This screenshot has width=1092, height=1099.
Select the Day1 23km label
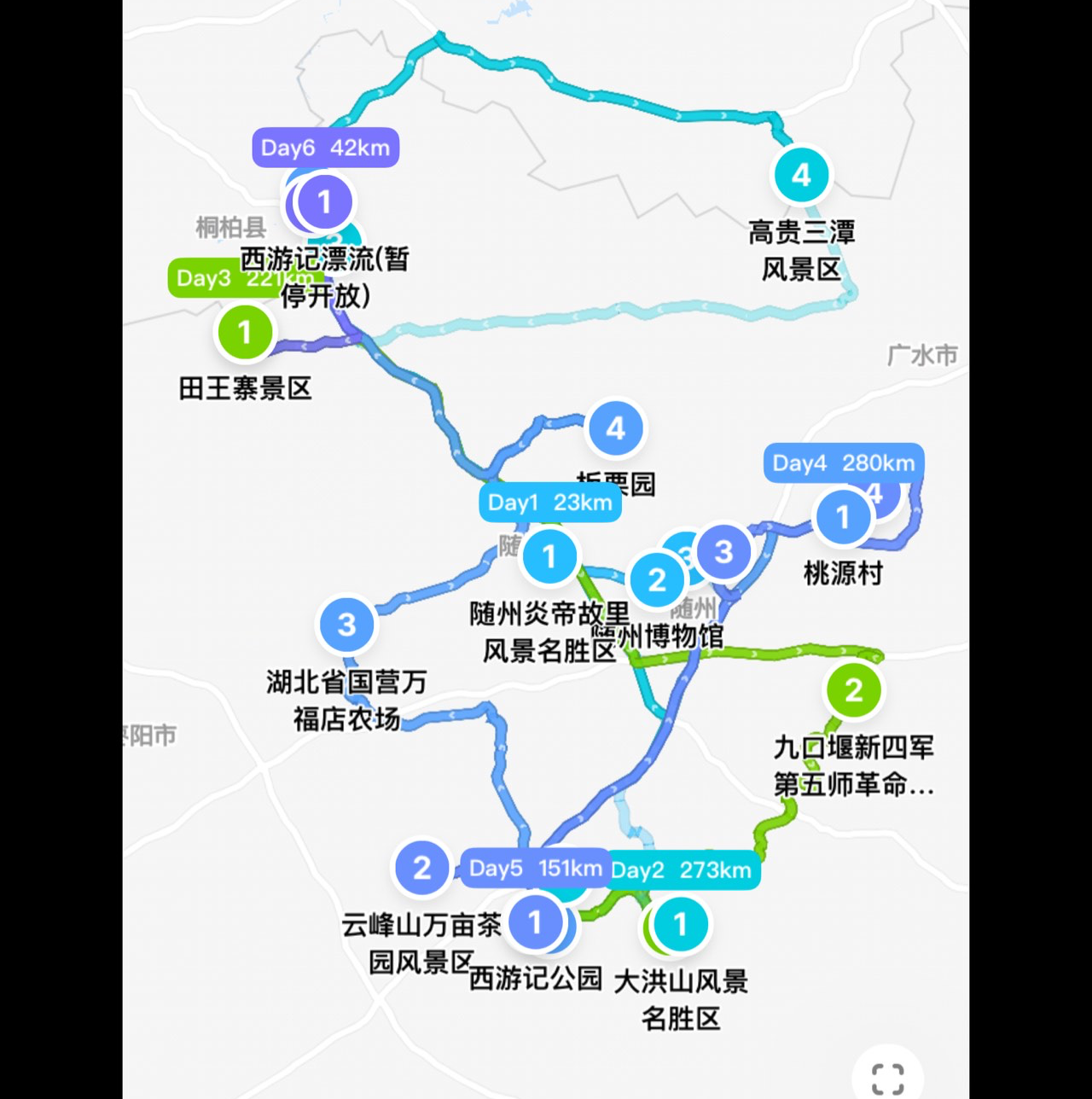(550, 503)
